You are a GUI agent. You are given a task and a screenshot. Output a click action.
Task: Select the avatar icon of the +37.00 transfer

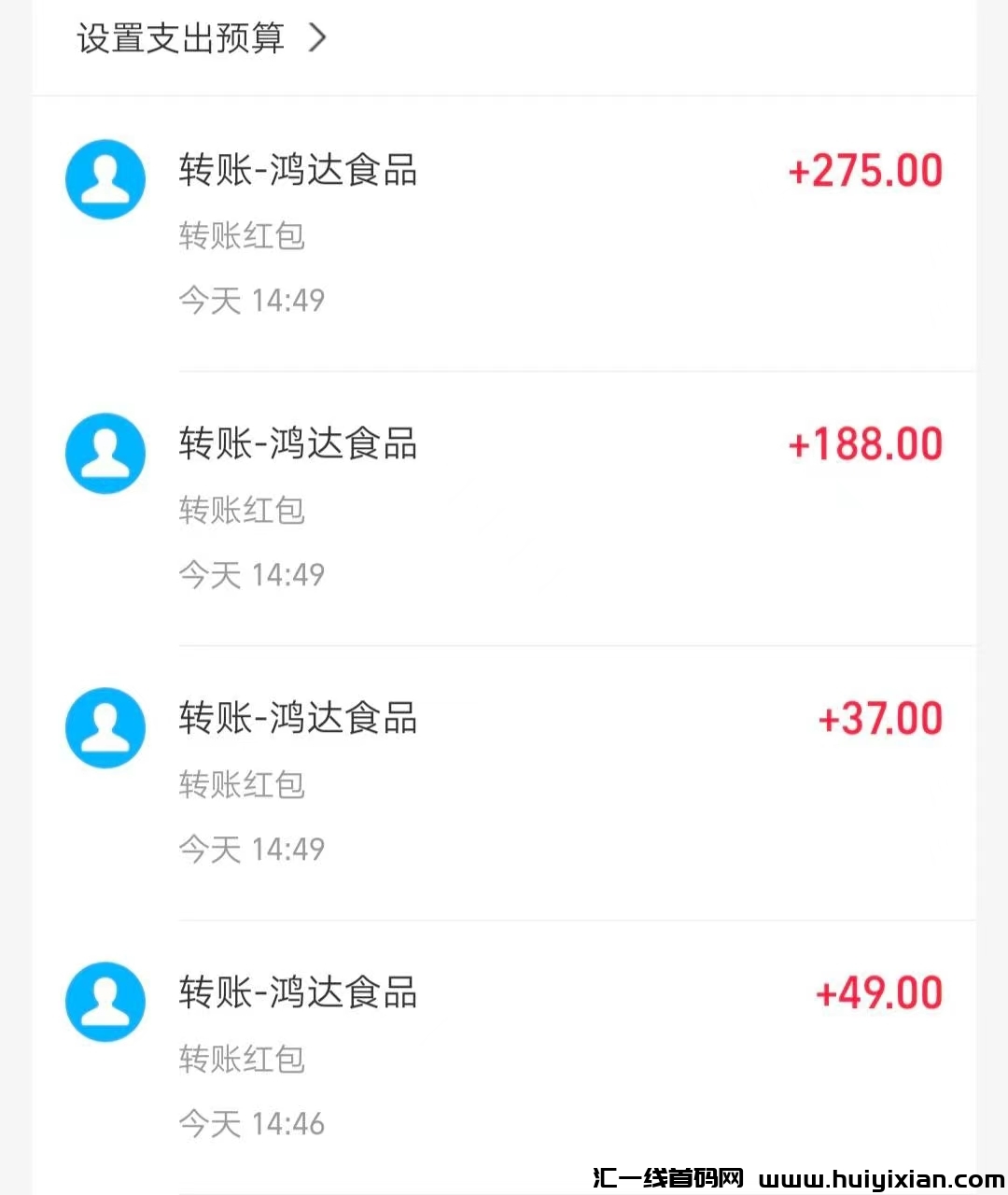pyautogui.click(x=105, y=727)
